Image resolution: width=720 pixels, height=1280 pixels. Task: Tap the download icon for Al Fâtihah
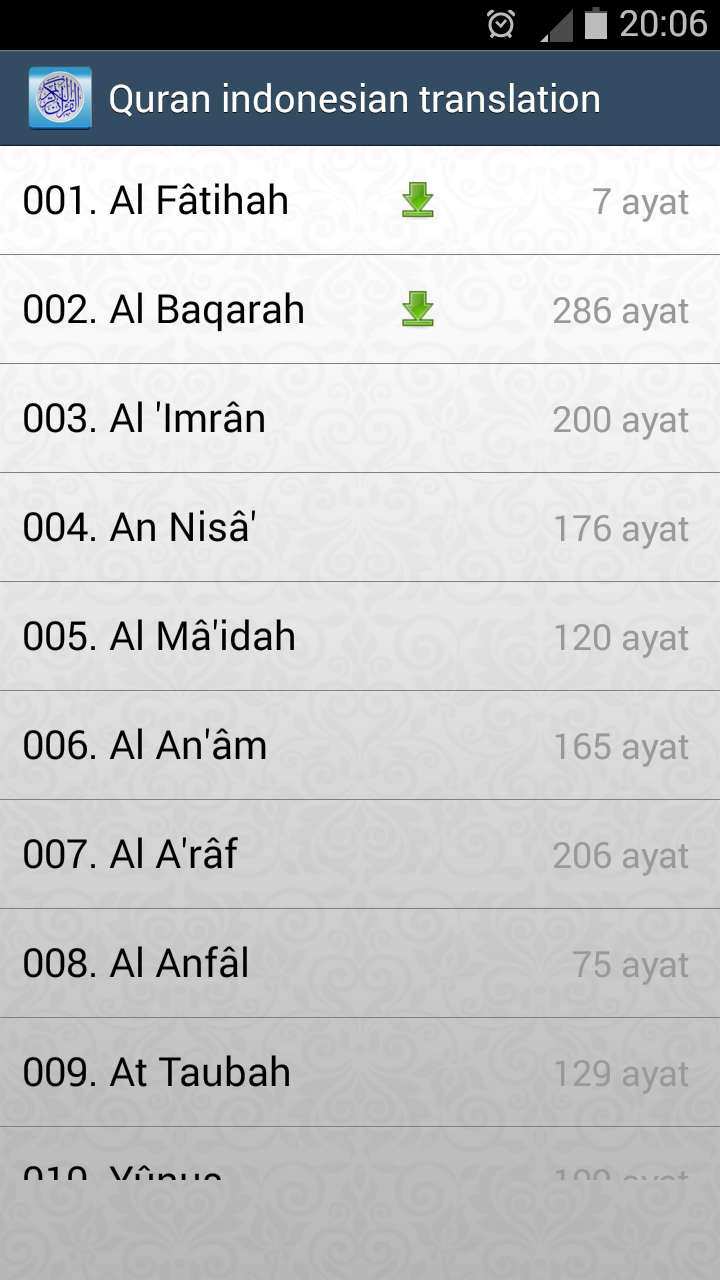coord(418,201)
